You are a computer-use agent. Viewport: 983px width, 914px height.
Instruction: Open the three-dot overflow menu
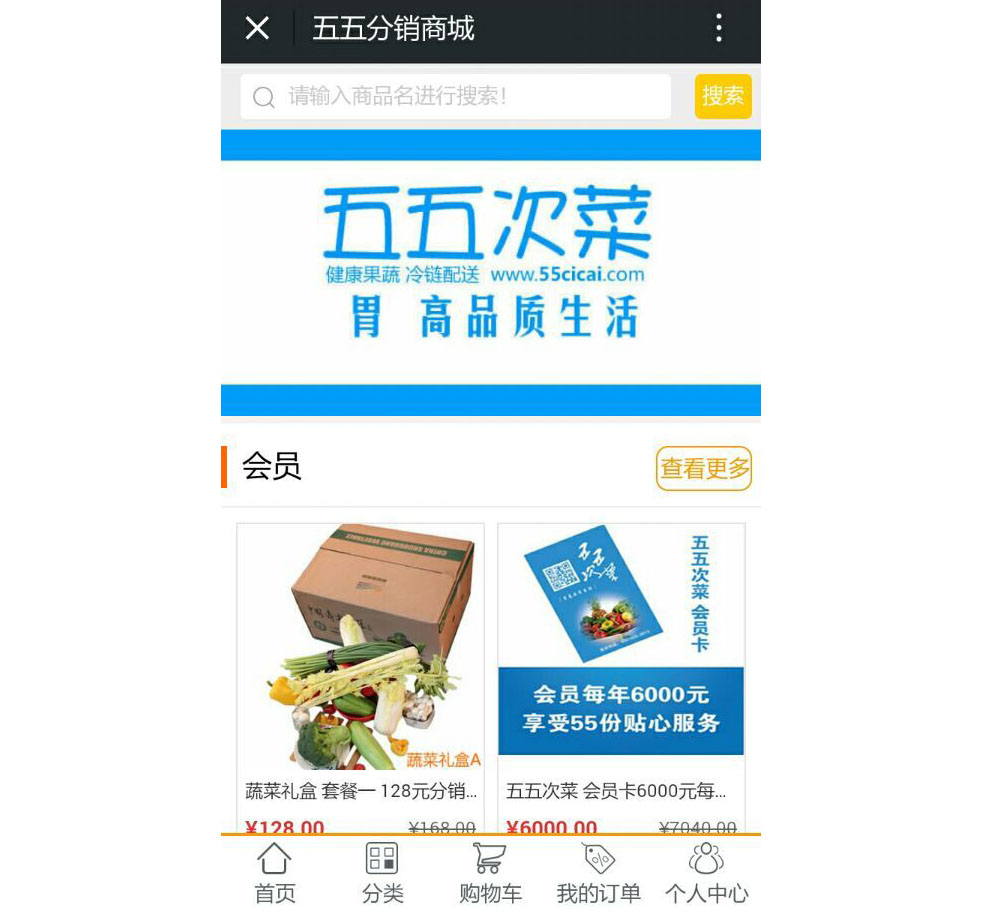pos(718,29)
